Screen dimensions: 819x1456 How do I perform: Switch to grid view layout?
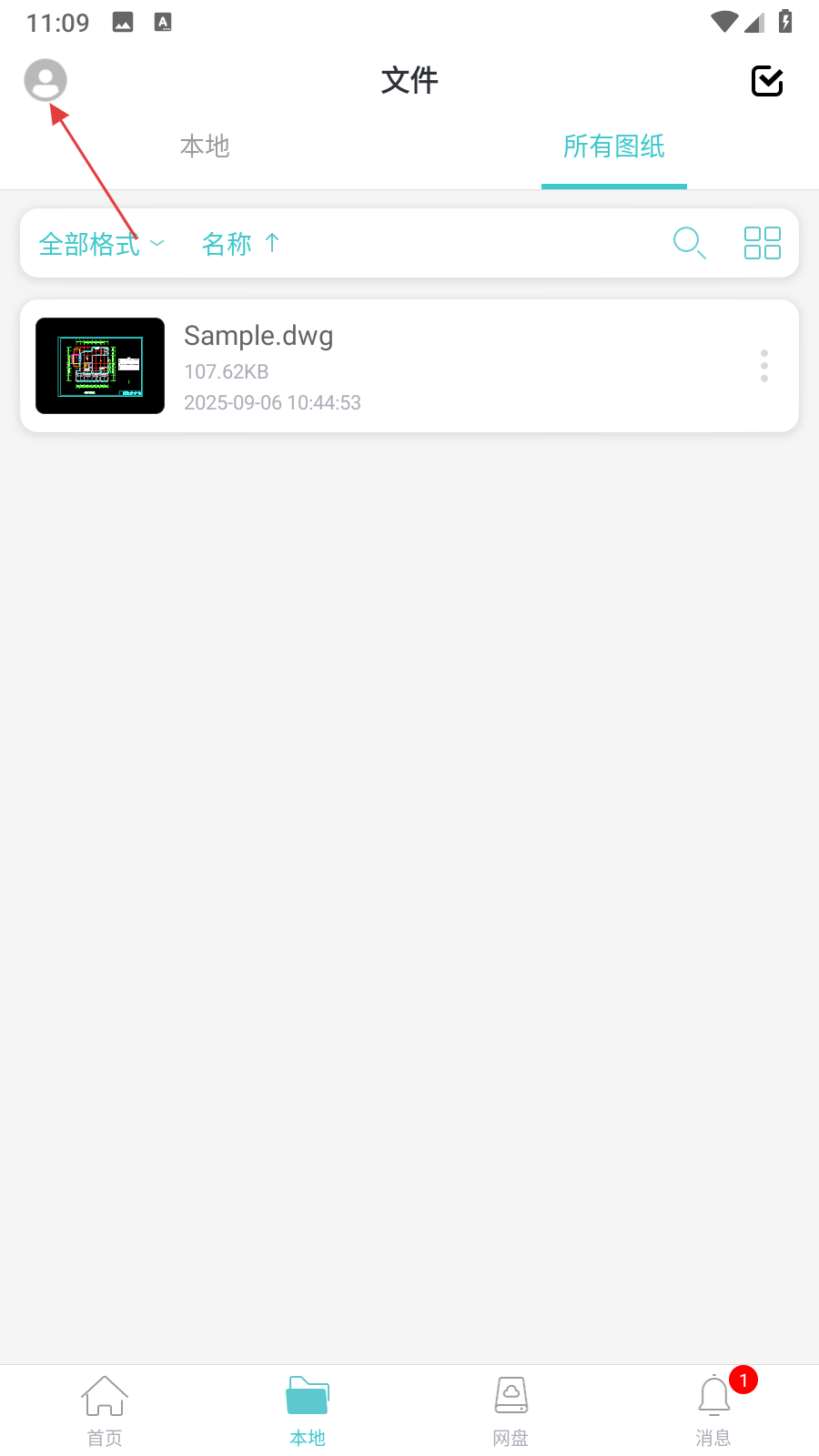point(762,243)
